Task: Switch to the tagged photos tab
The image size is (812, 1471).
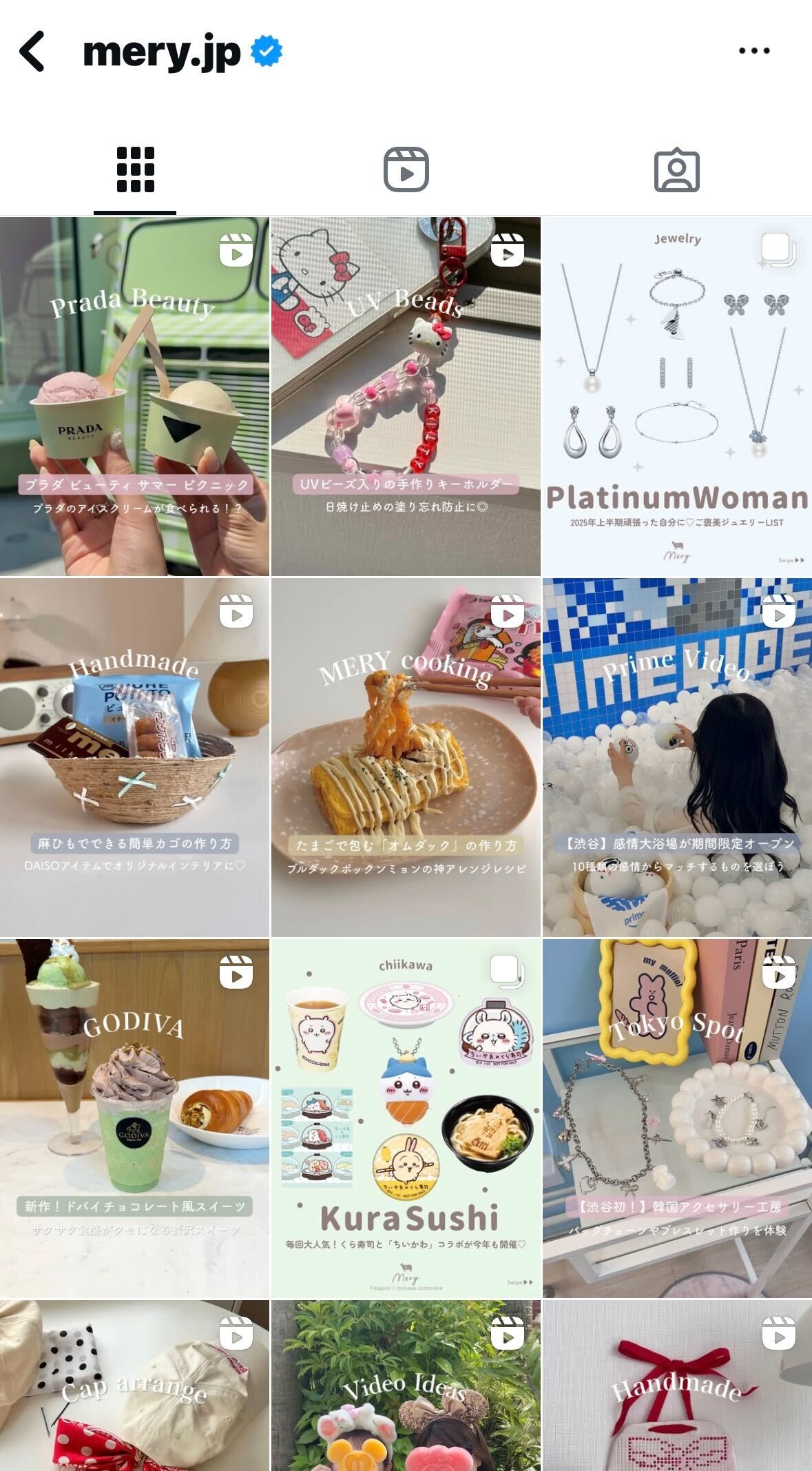Action: pos(676,169)
